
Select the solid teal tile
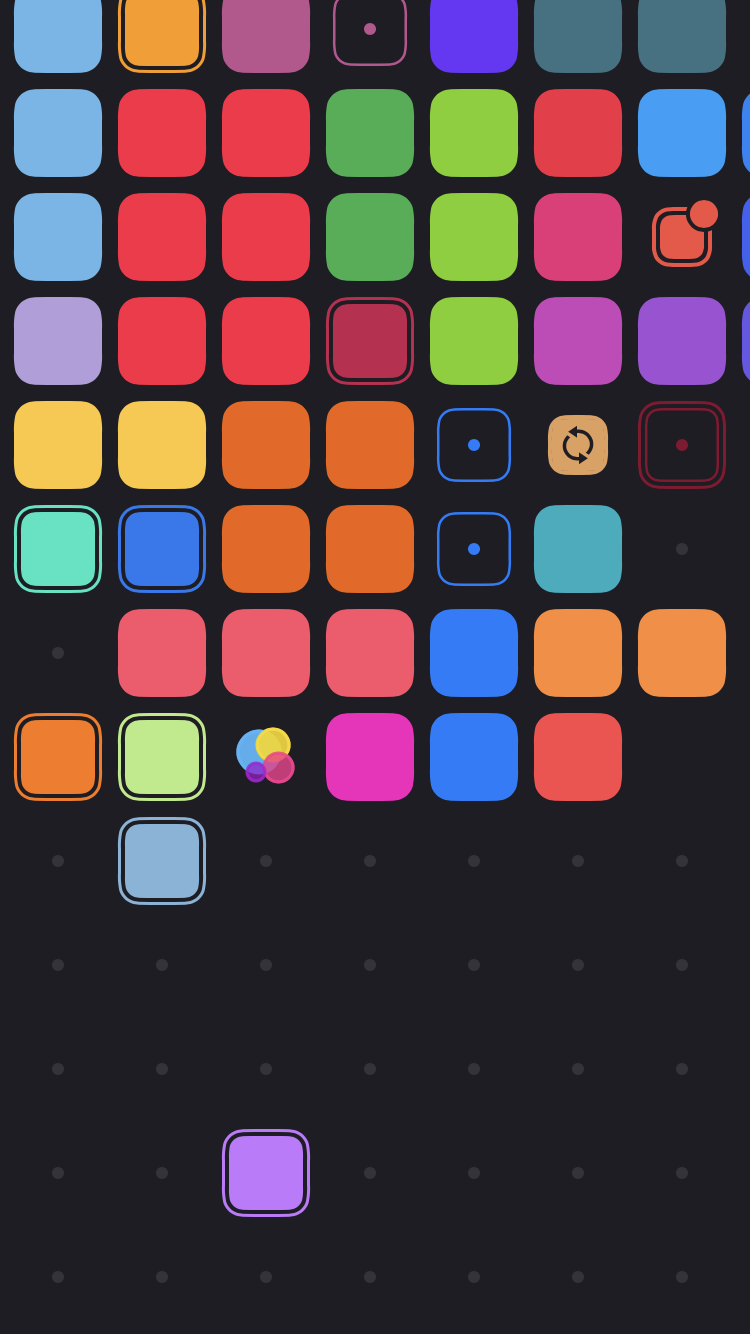point(578,549)
